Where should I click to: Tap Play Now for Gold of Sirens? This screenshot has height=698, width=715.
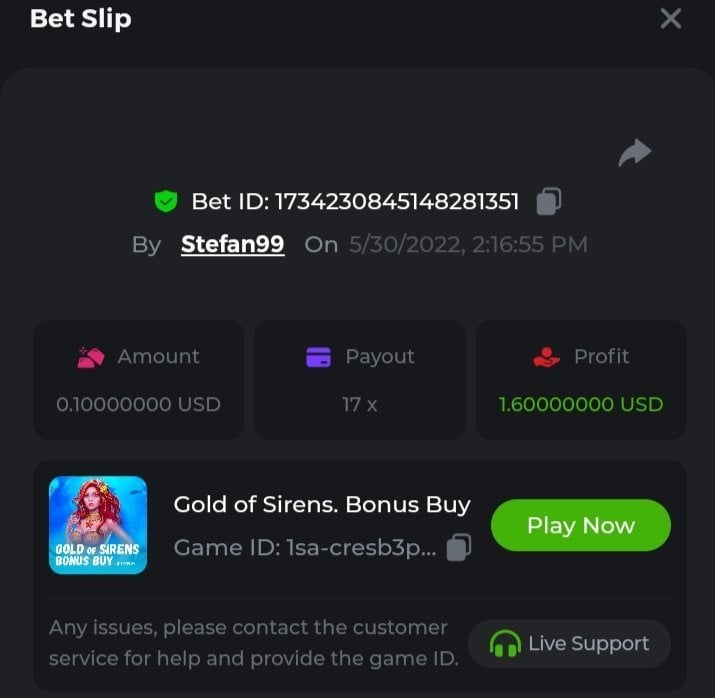coord(580,525)
